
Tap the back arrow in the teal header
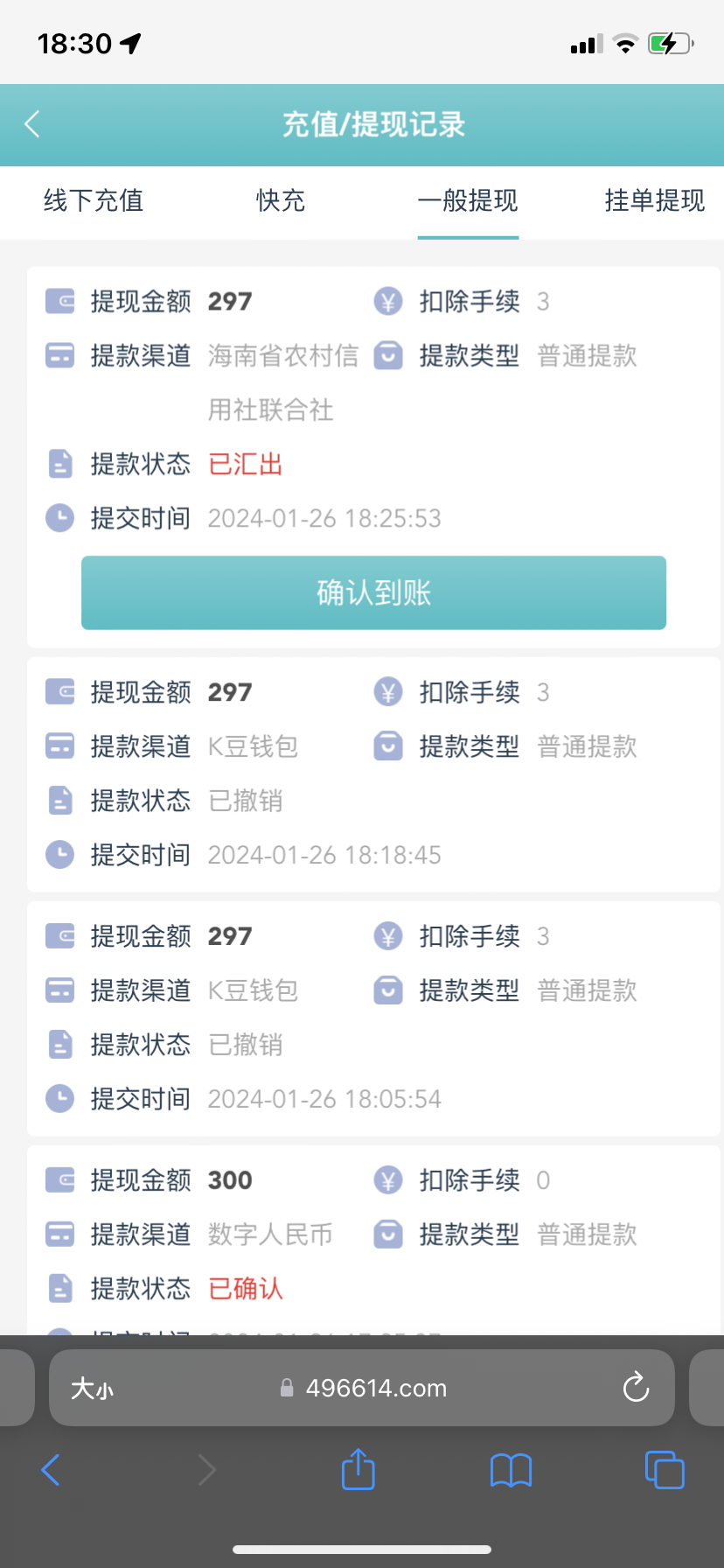[x=31, y=124]
